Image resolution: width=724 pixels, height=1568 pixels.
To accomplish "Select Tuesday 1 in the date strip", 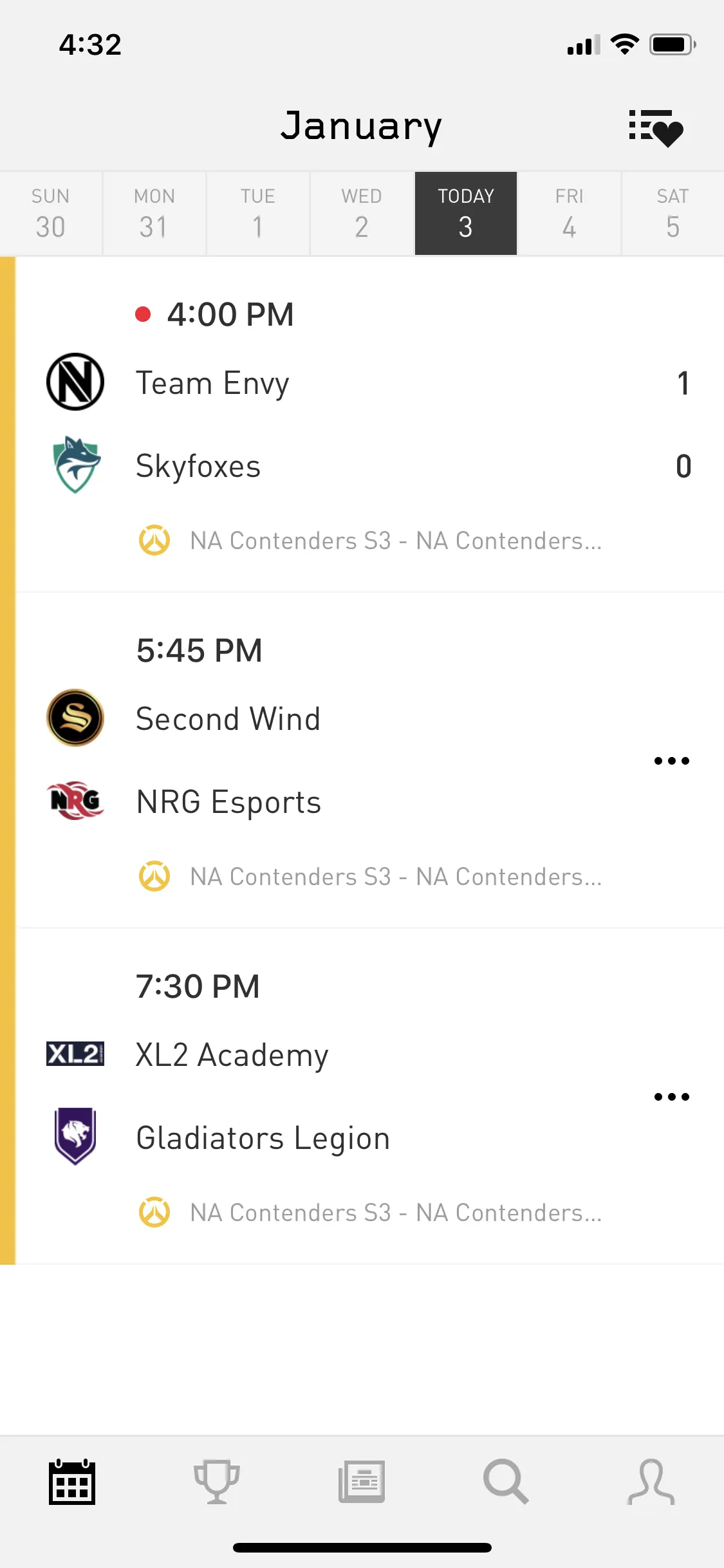I will click(x=258, y=214).
